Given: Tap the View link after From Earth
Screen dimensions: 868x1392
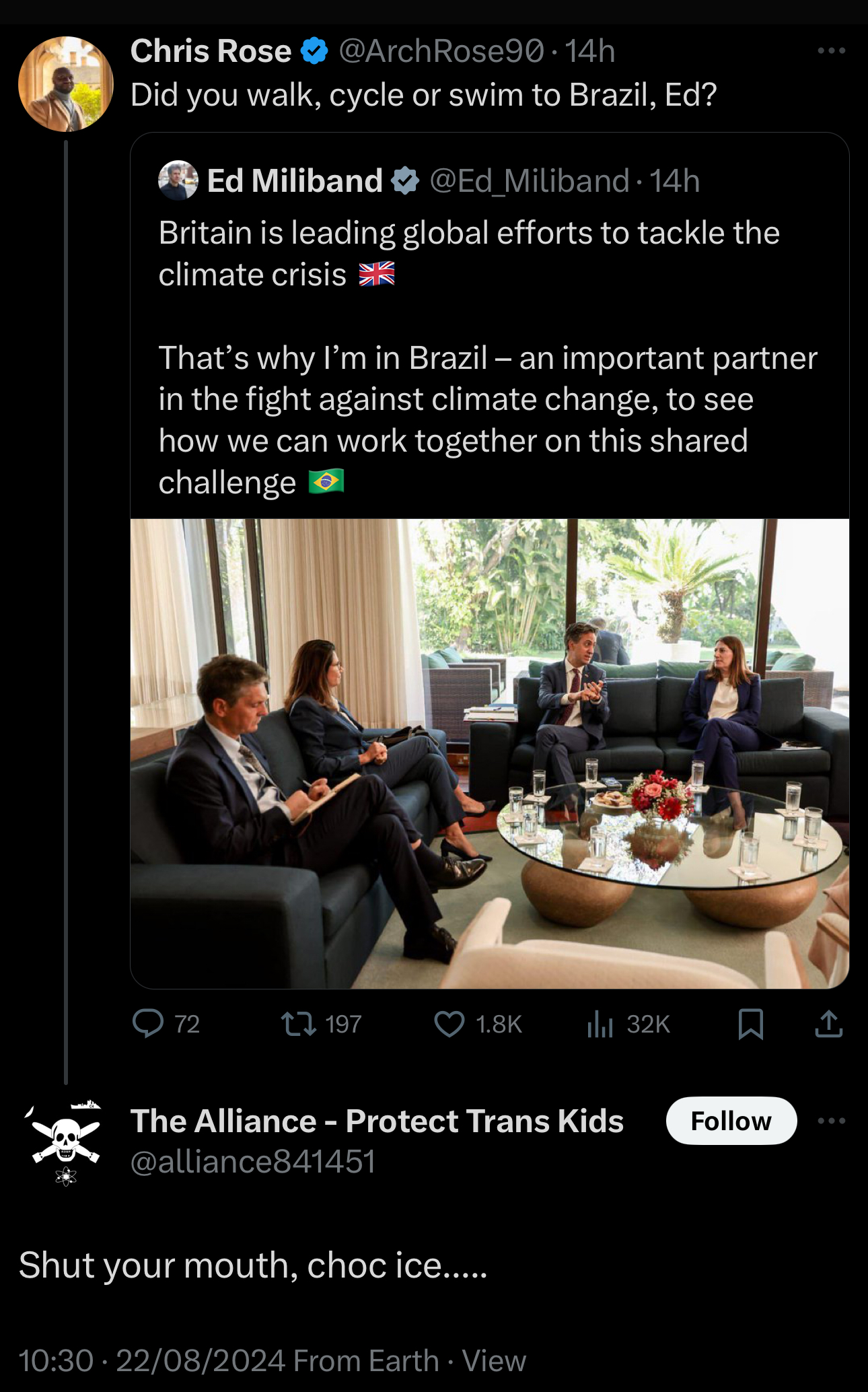Looking at the screenshot, I should (494, 1361).
